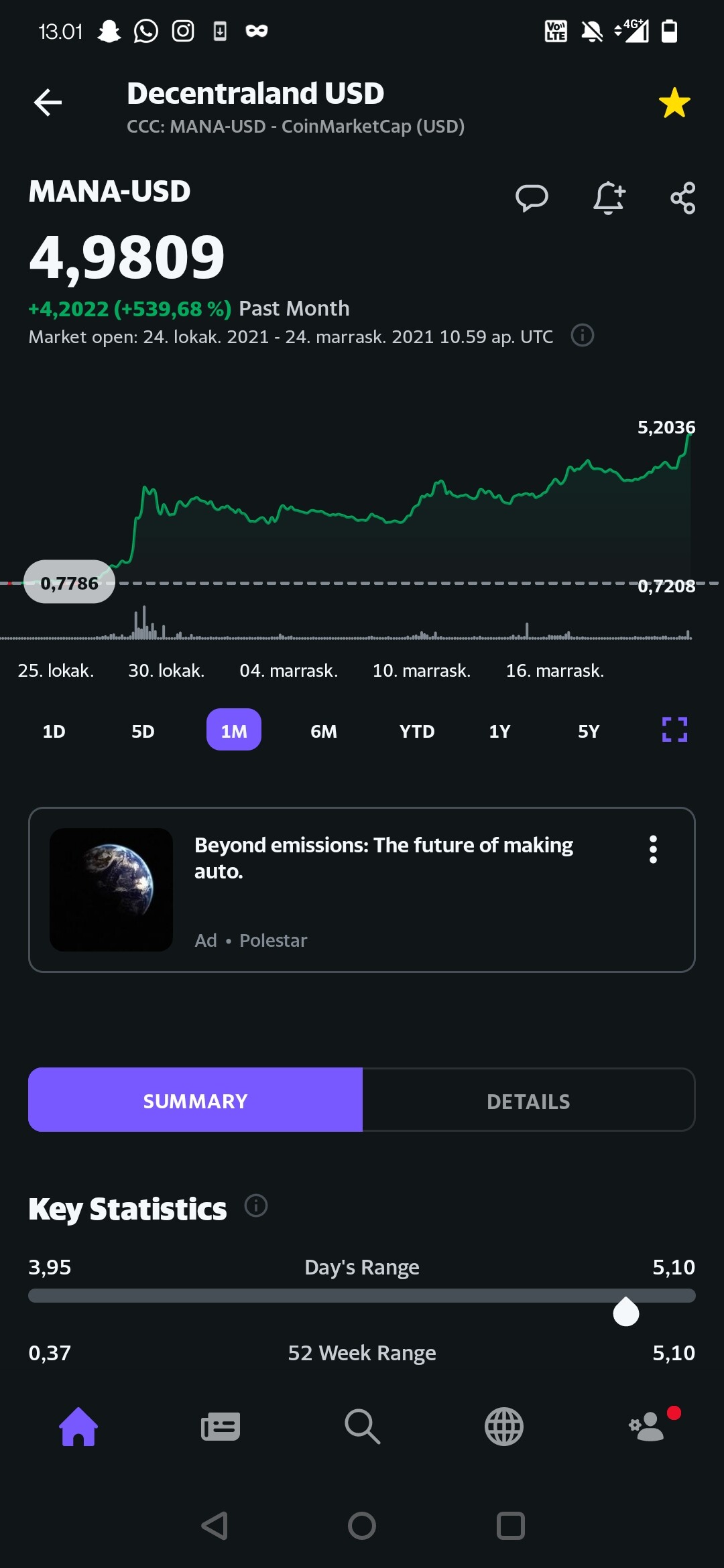Open the market open info icon
The image size is (724, 1568).
582,335
